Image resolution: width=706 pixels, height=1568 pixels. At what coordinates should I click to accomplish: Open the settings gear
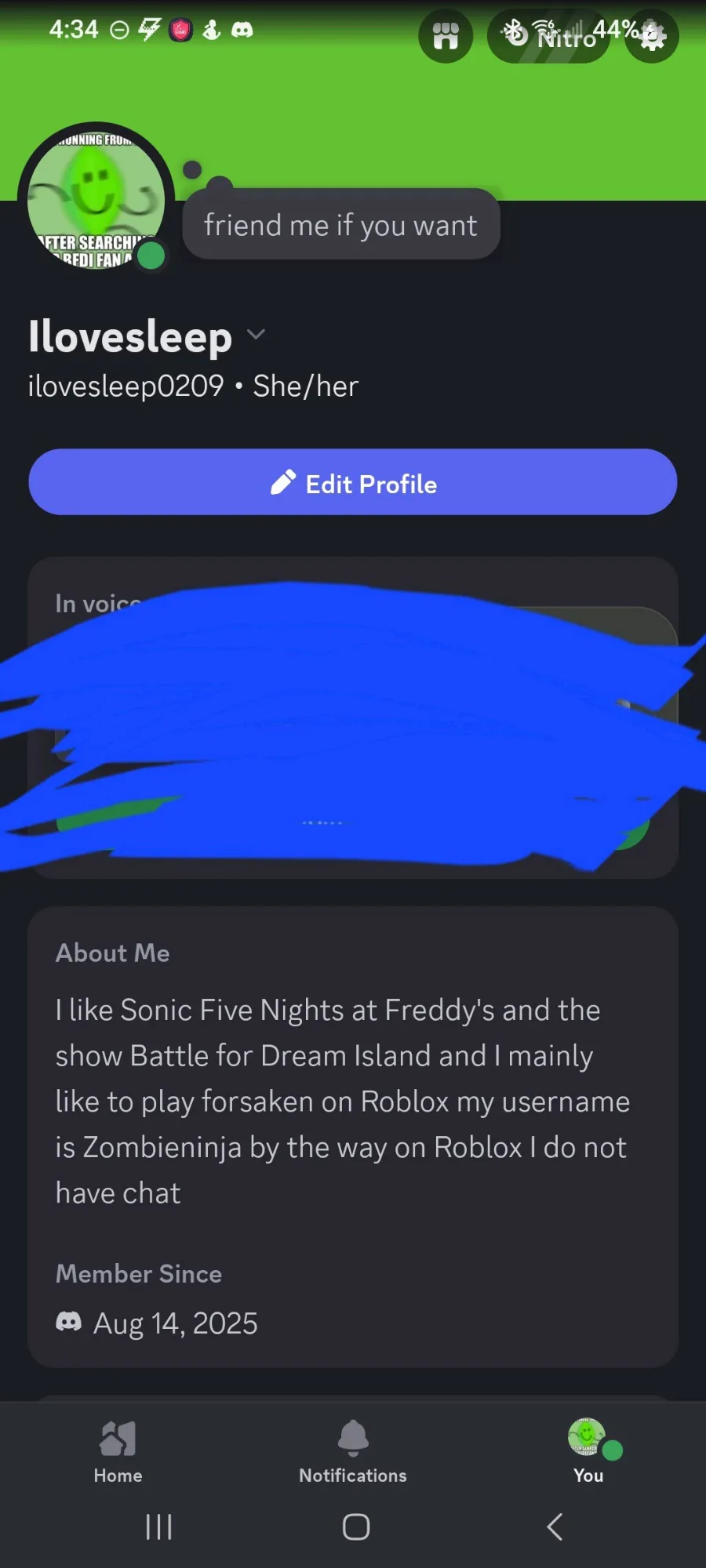[x=652, y=36]
